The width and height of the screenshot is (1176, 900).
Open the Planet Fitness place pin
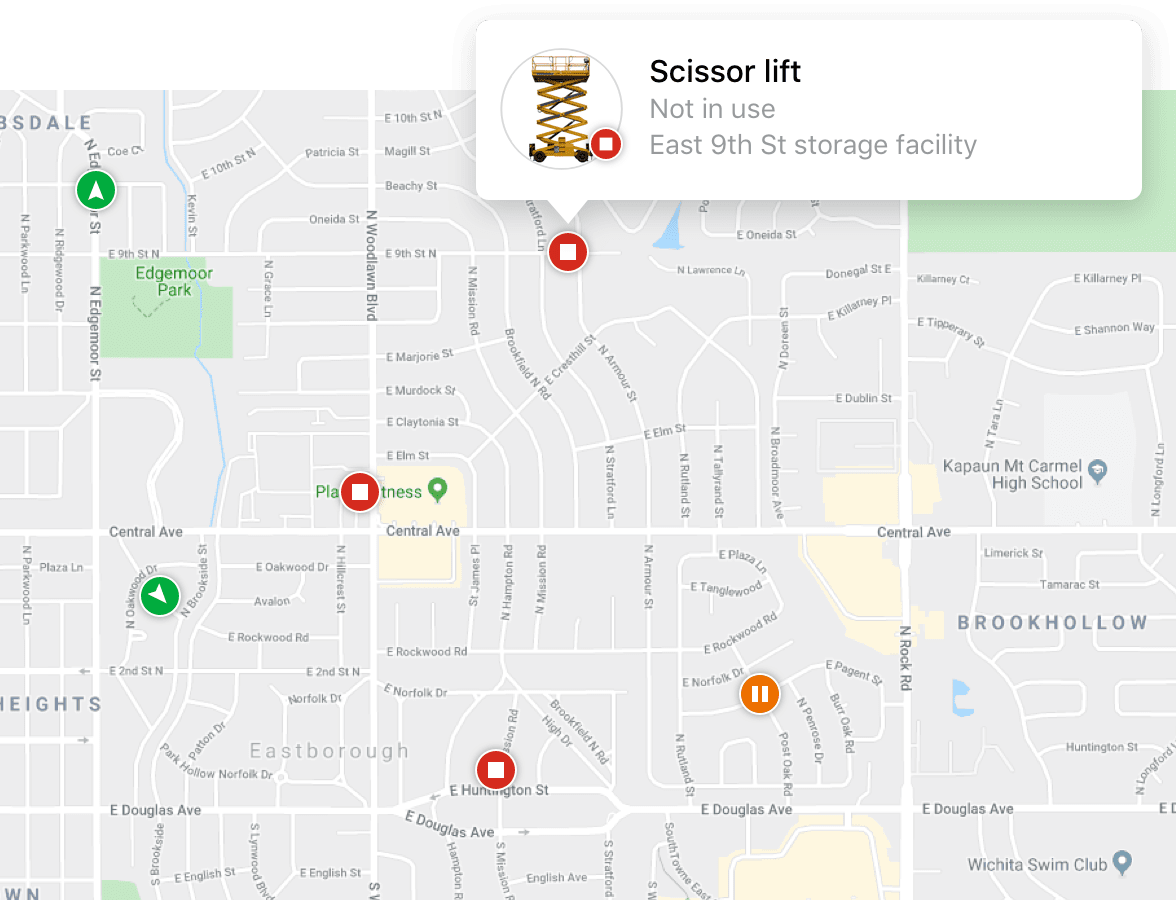(x=437, y=489)
